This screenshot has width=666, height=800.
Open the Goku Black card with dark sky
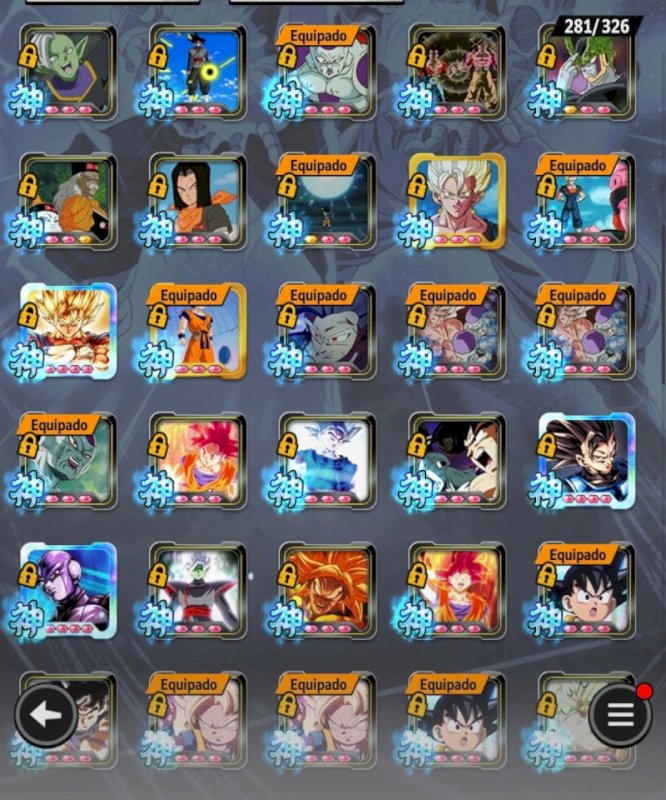(x=198, y=72)
